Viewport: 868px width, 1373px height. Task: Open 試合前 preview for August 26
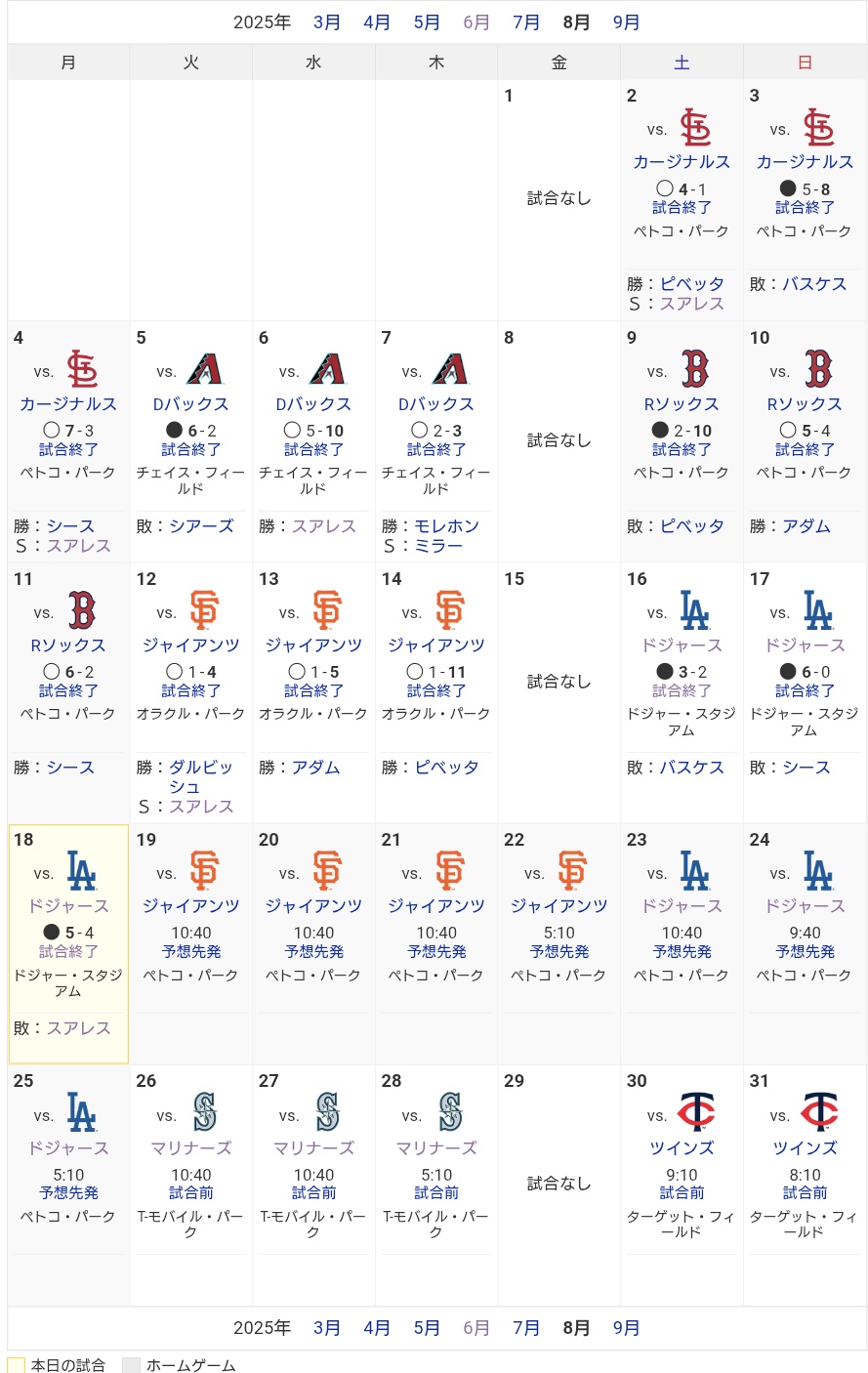coord(191,1192)
